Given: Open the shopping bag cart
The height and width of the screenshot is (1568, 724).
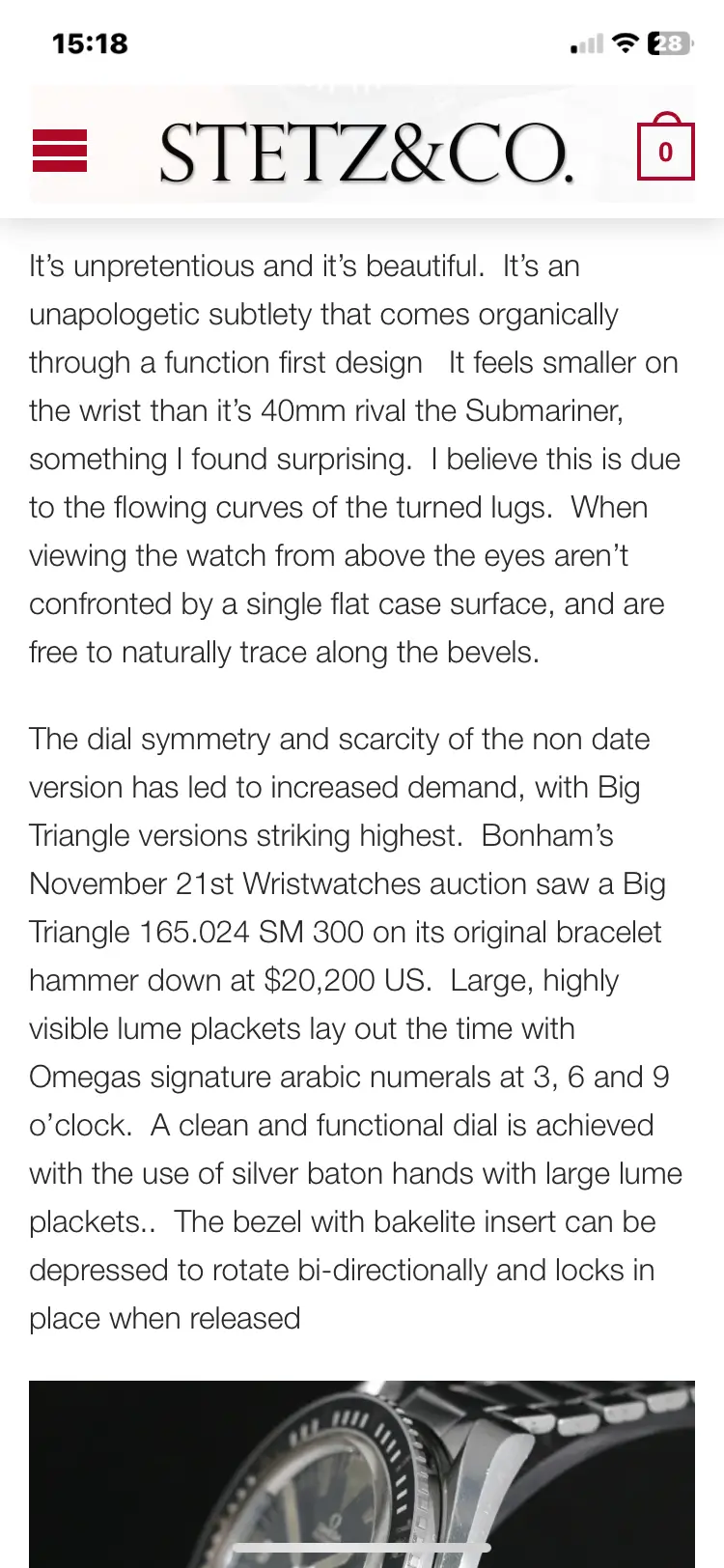Looking at the screenshot, I should (x=665, y=149).
